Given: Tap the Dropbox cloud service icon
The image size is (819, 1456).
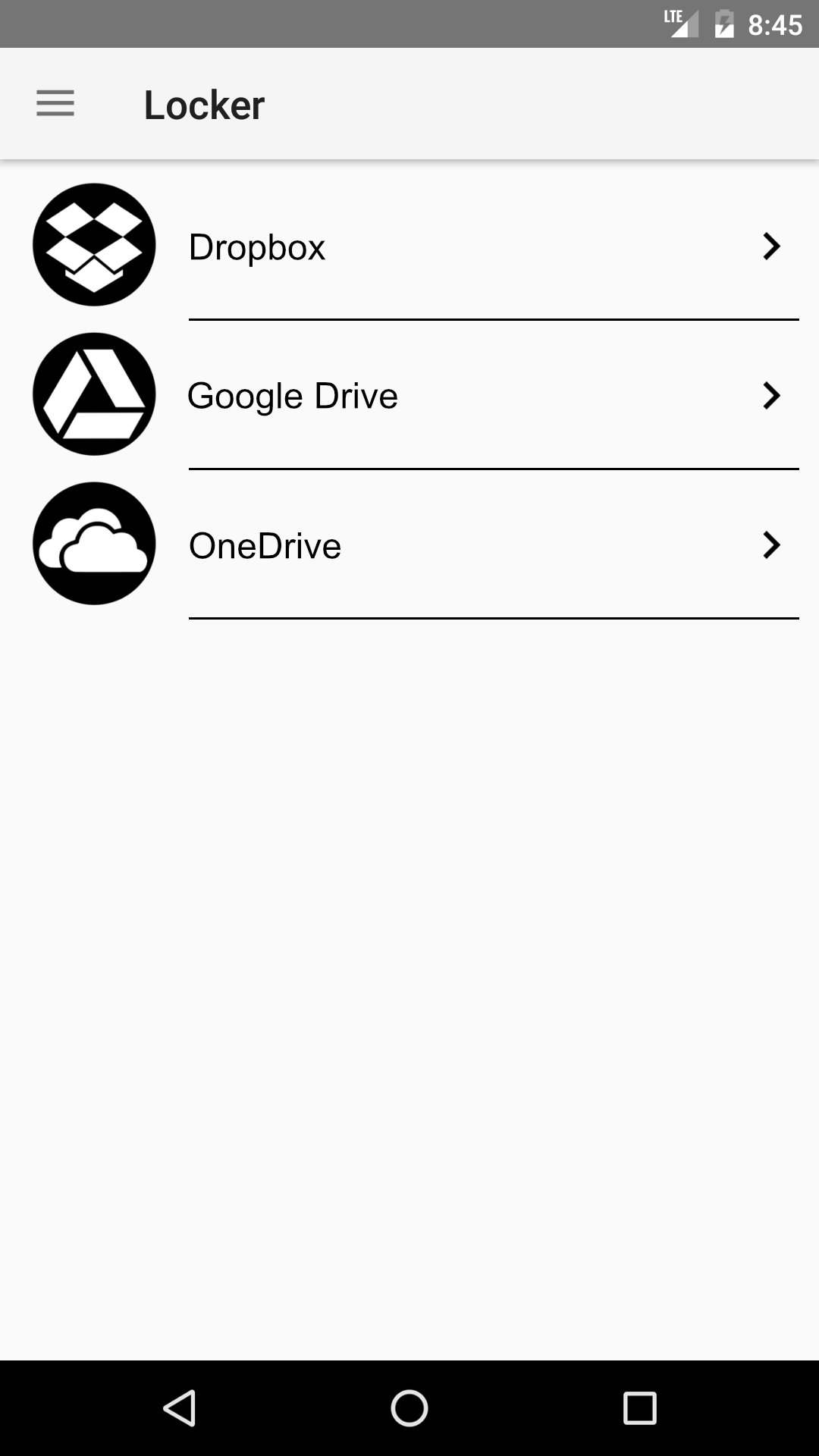Looking at the screenshot, I should (x=93, y=244).
